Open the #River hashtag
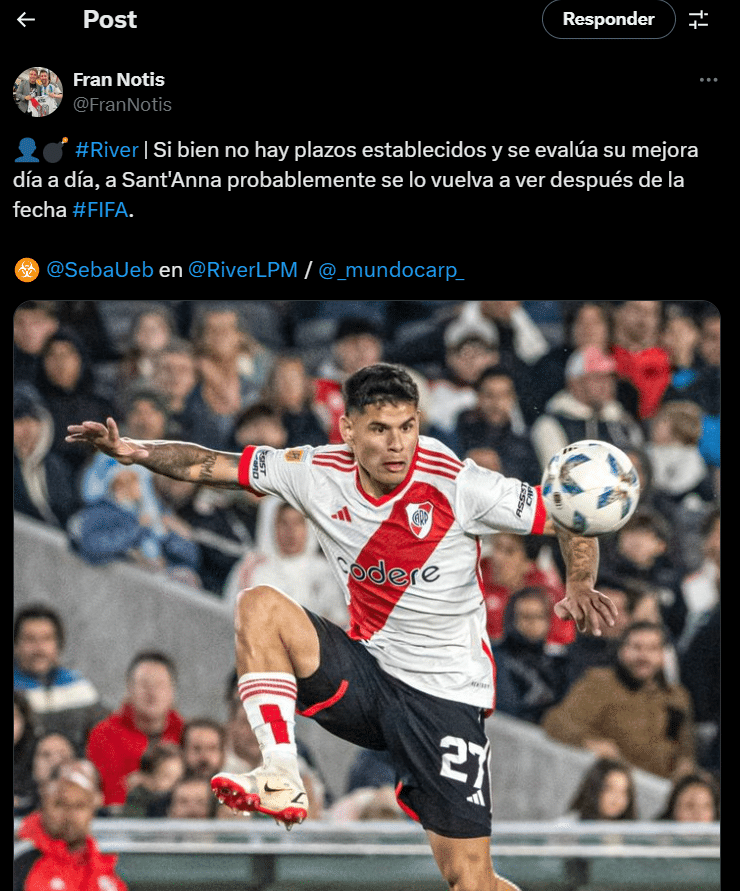740x891 pixels. pyautogui.click(x=107, y=150)
